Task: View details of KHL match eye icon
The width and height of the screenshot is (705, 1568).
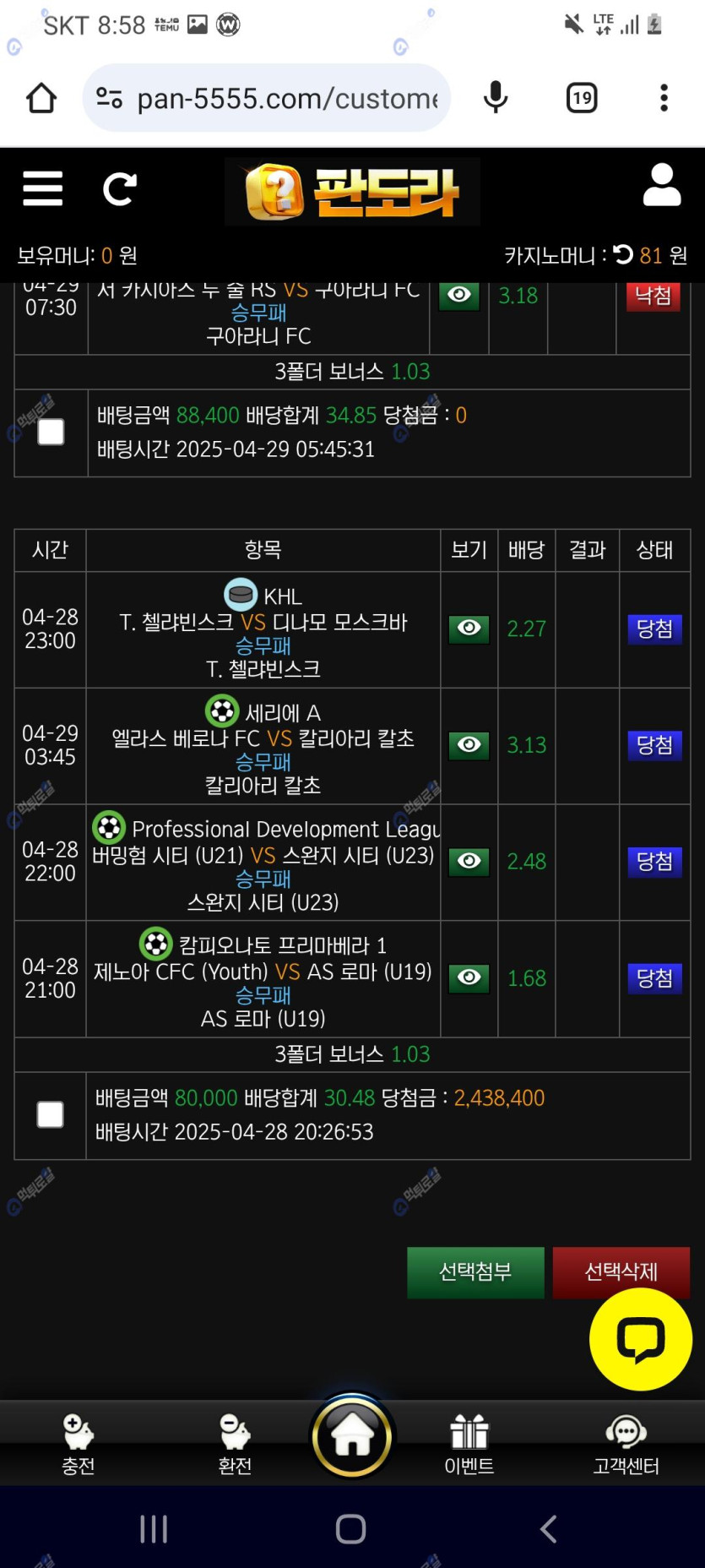Action: pos(469,629)
